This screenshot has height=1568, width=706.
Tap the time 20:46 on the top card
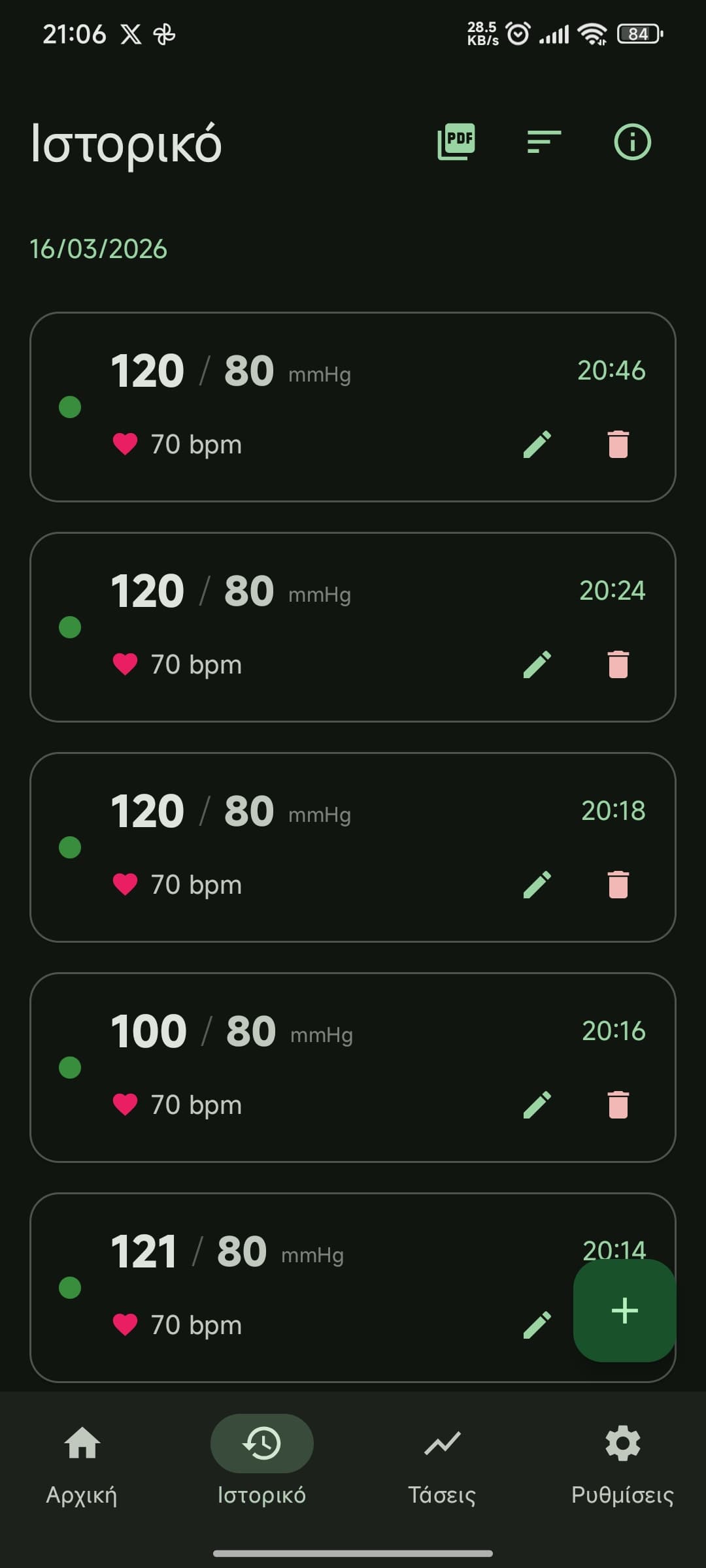point(612,370)
